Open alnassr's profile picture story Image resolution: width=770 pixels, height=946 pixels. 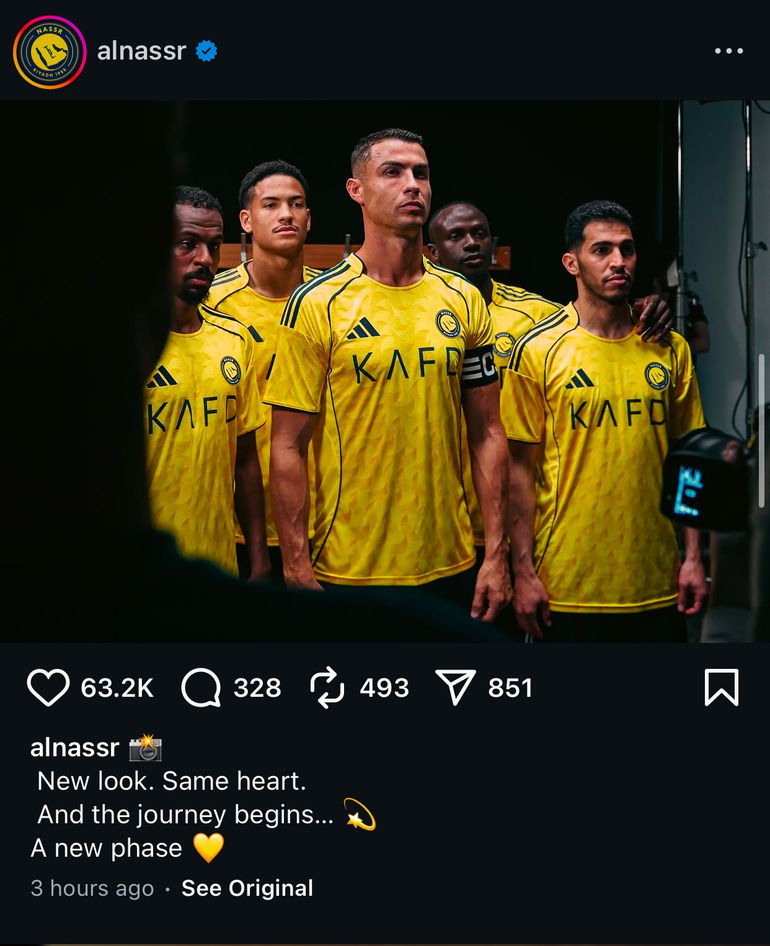[49, 52]
